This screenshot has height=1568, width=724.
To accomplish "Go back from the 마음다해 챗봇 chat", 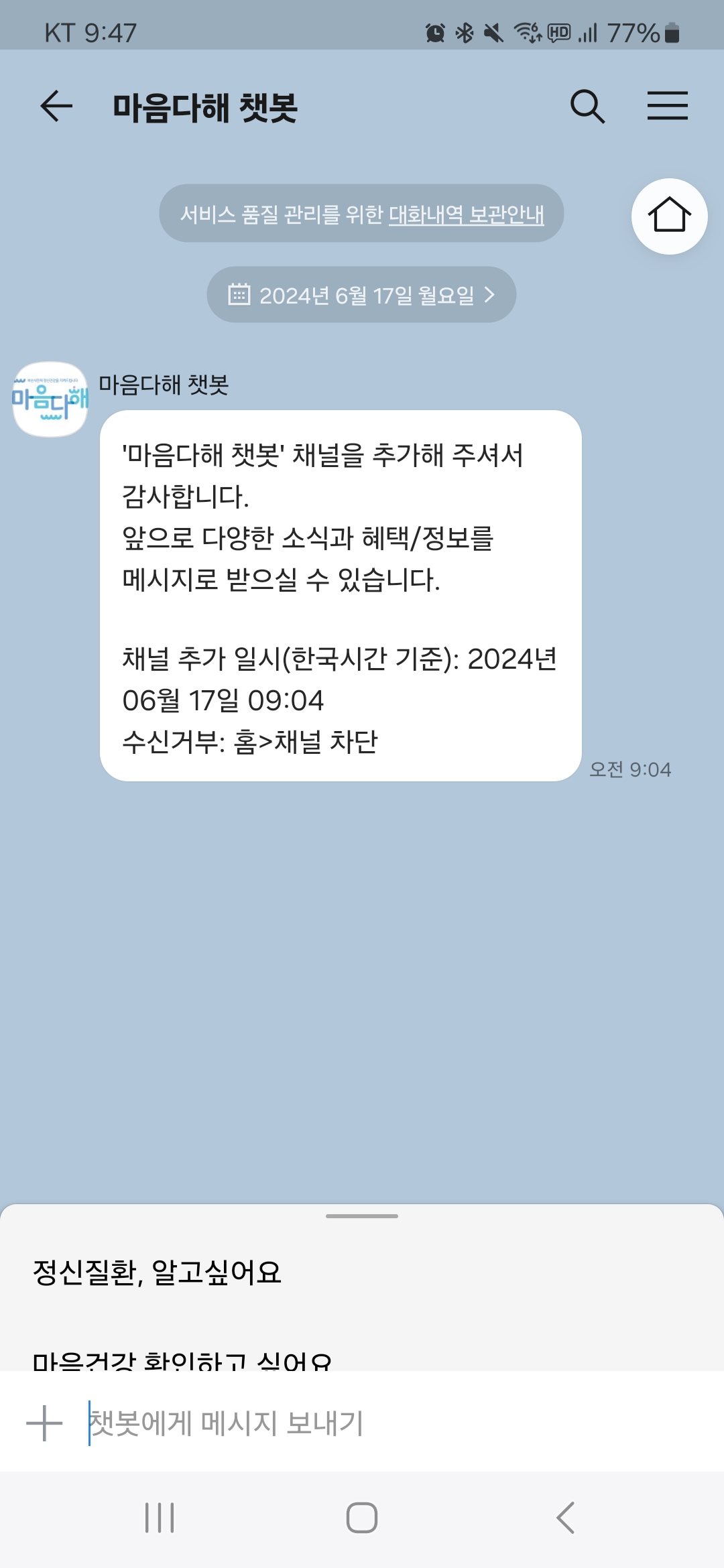I will point(56,106).
